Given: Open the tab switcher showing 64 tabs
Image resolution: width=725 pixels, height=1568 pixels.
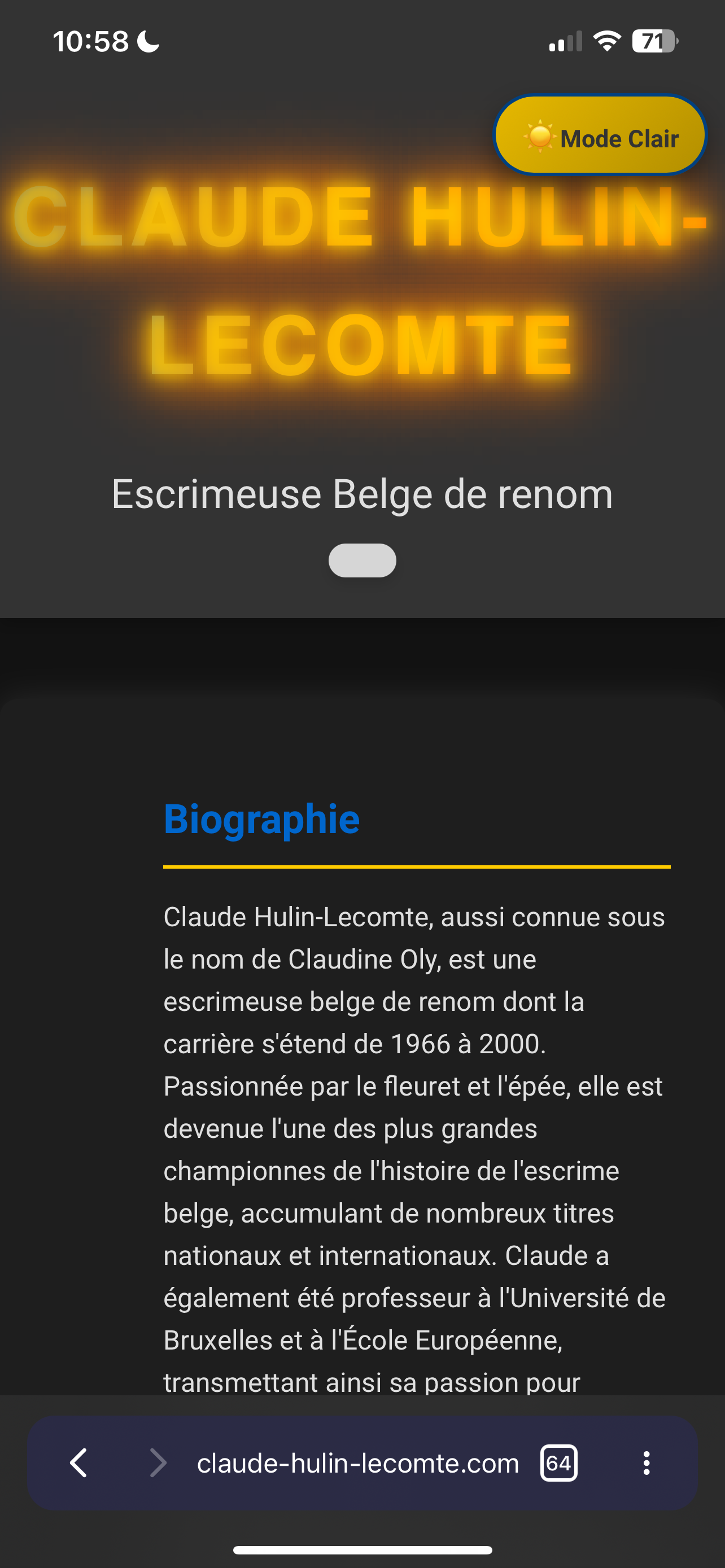Looking at the screenshot, I should click(558, 1462).
